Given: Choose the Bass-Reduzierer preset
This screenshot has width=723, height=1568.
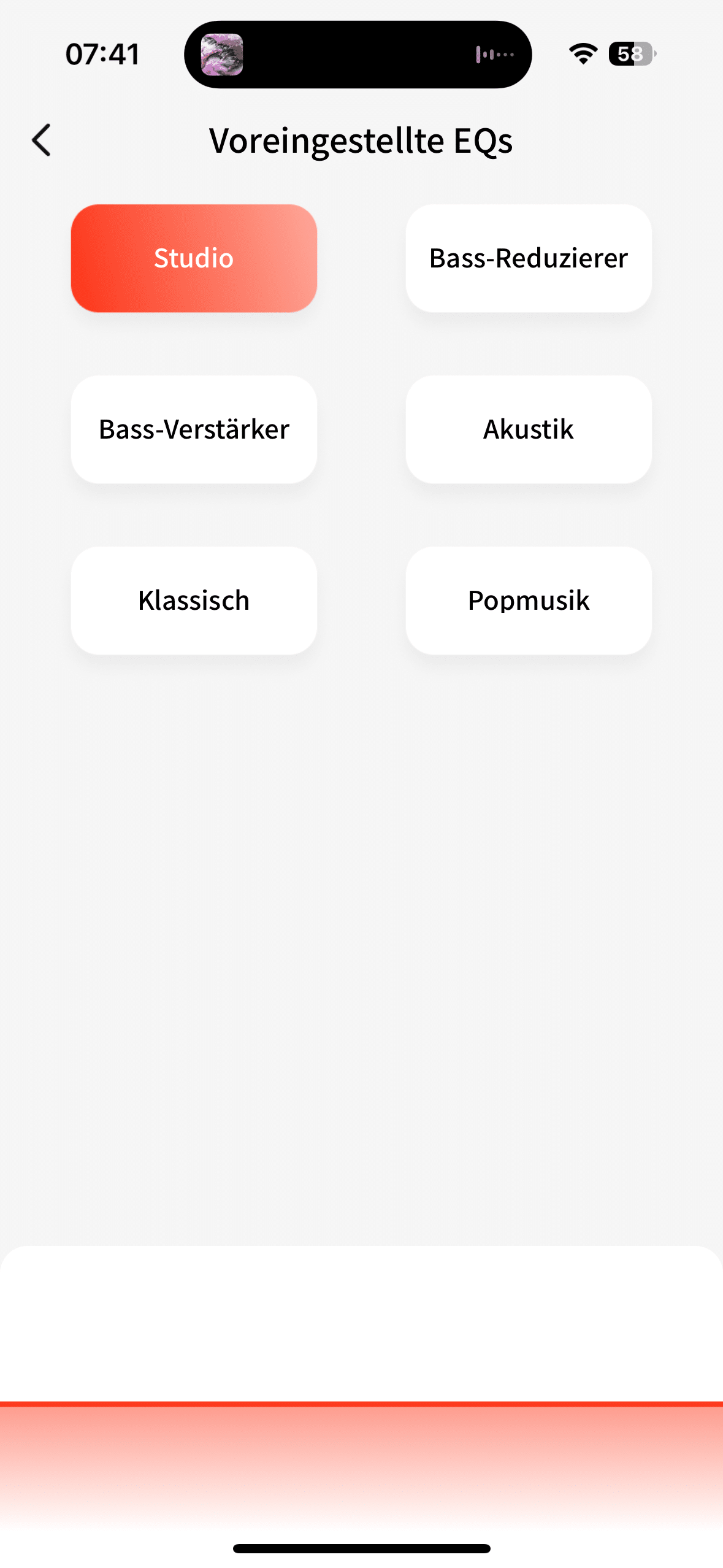Looking at the screenshot, I should [x=528, y=258].
